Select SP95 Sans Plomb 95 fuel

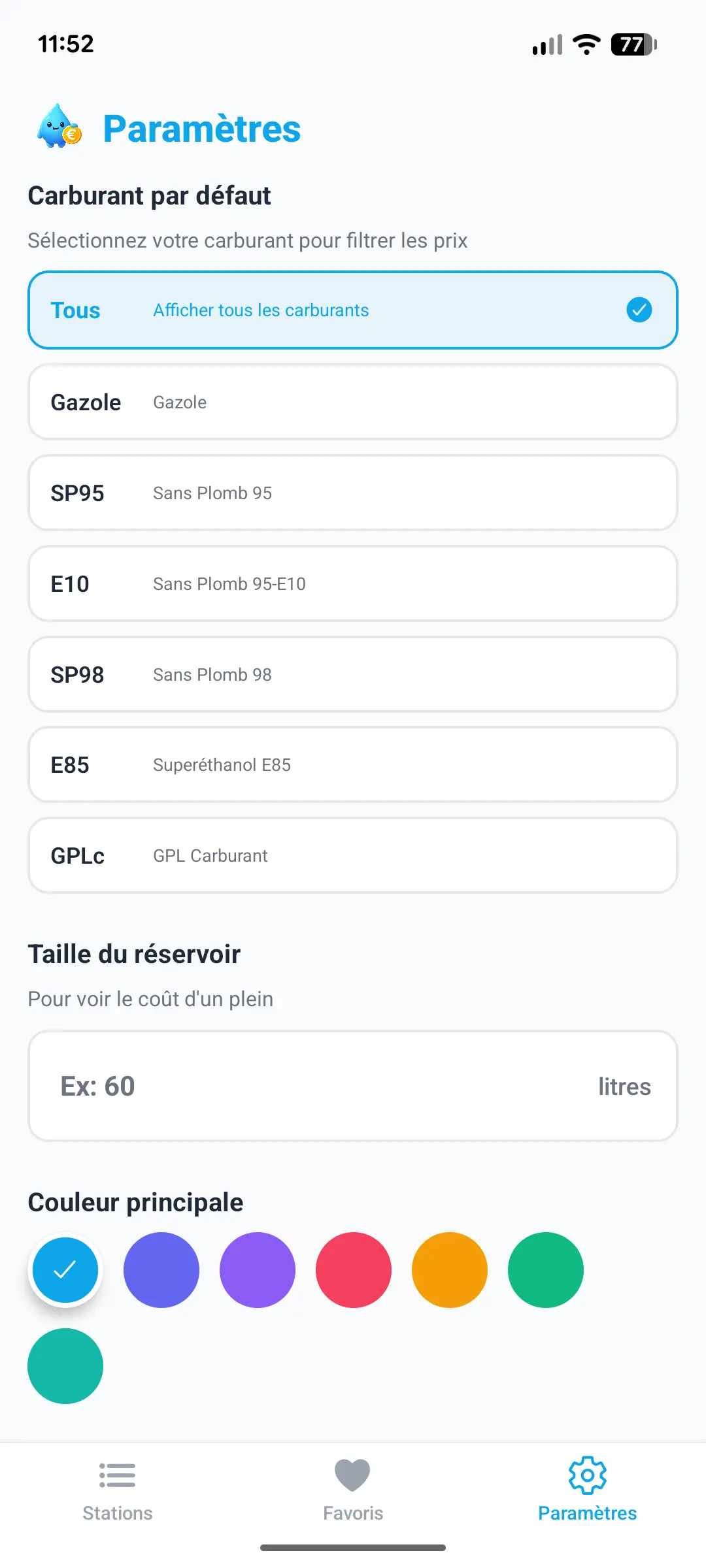coord(353,493)
